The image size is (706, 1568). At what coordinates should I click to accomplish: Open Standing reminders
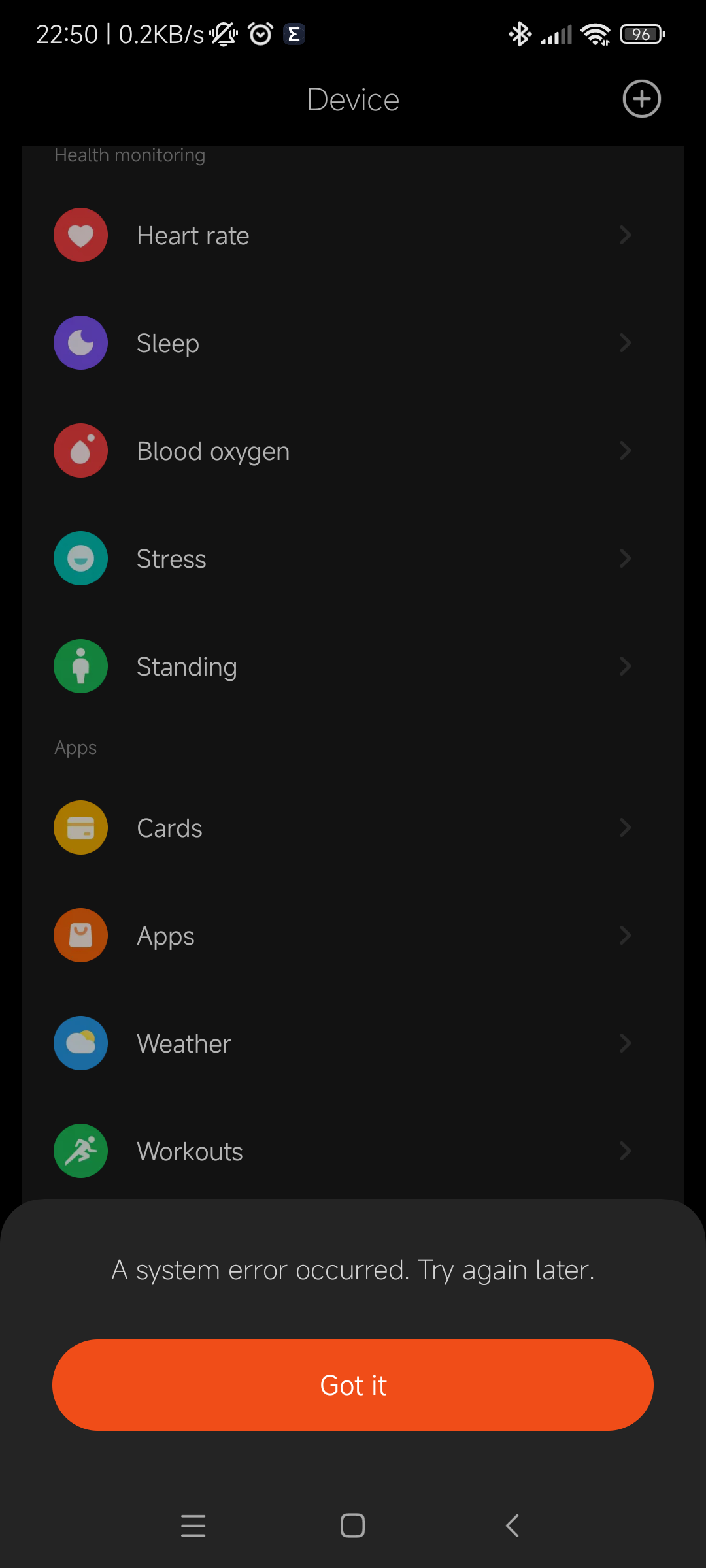point(353,666)
